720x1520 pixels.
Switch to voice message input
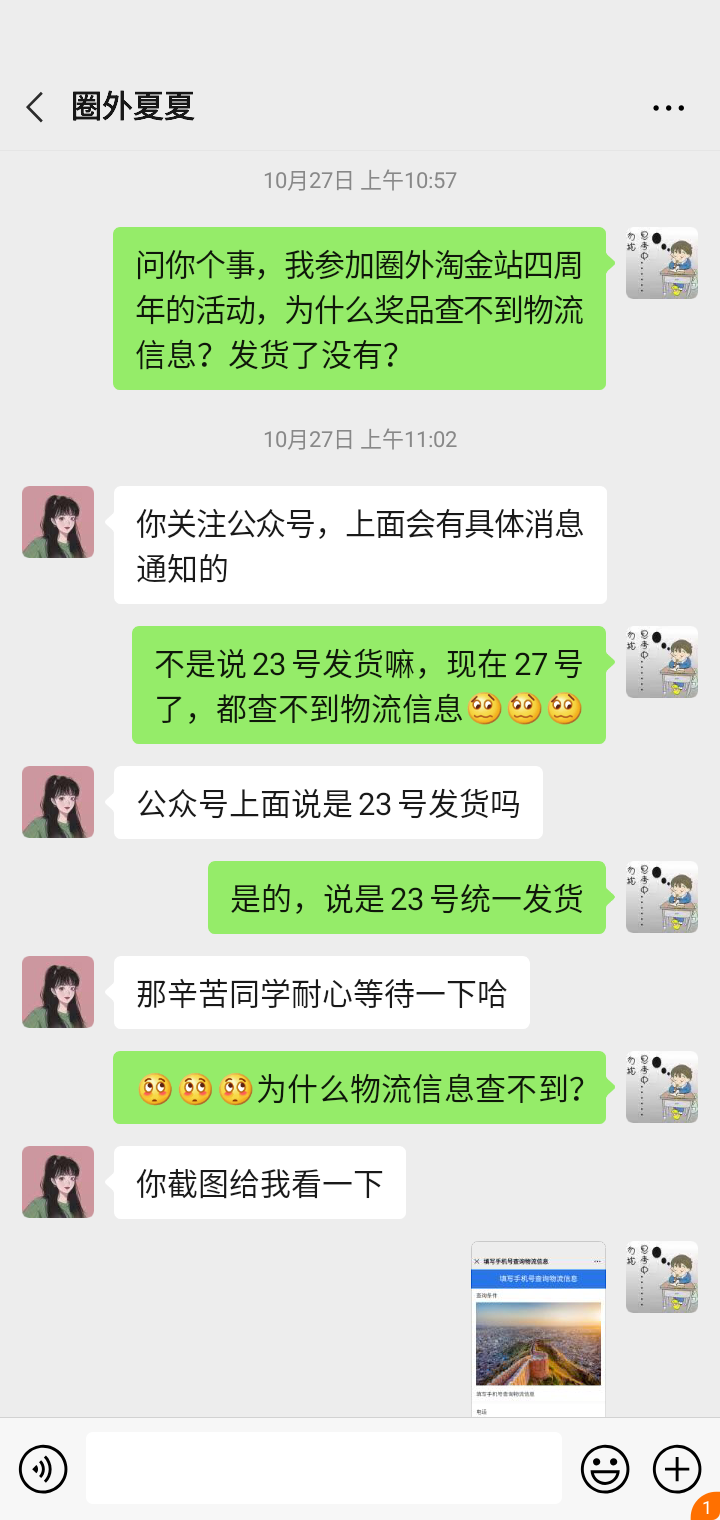(x=43, y=1469)
